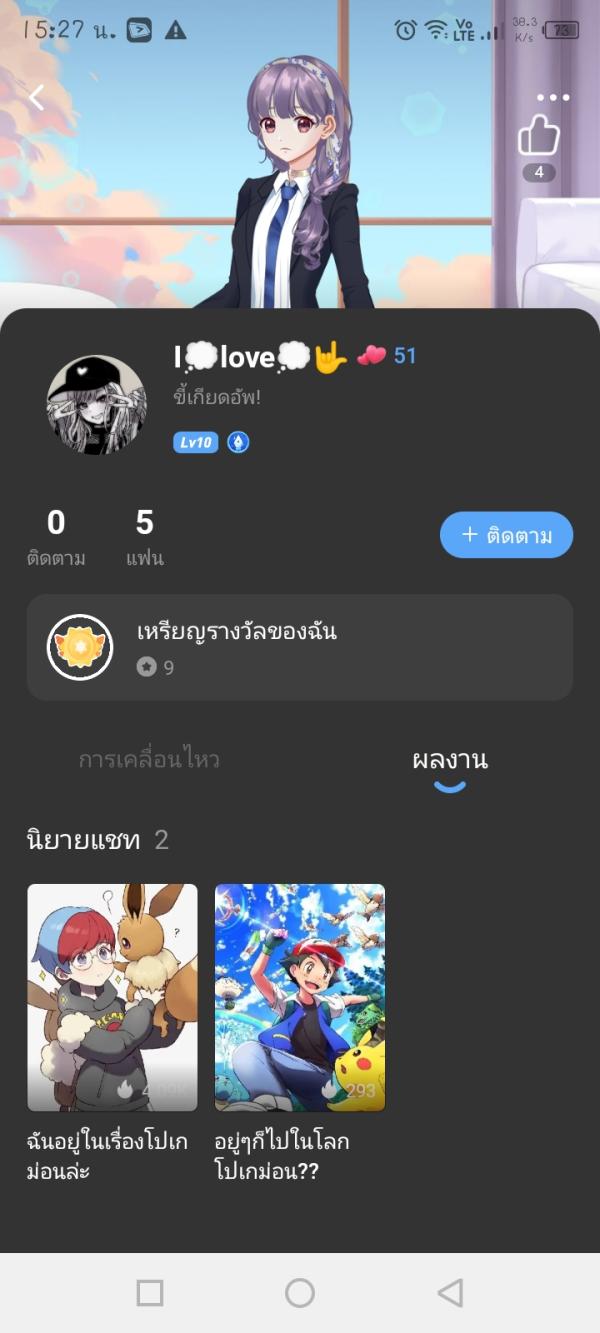This screenshot has width=600, height=1333.
Task: Open the เหรียญรางวัลของฉัน medals card
Action: (300, 647)
